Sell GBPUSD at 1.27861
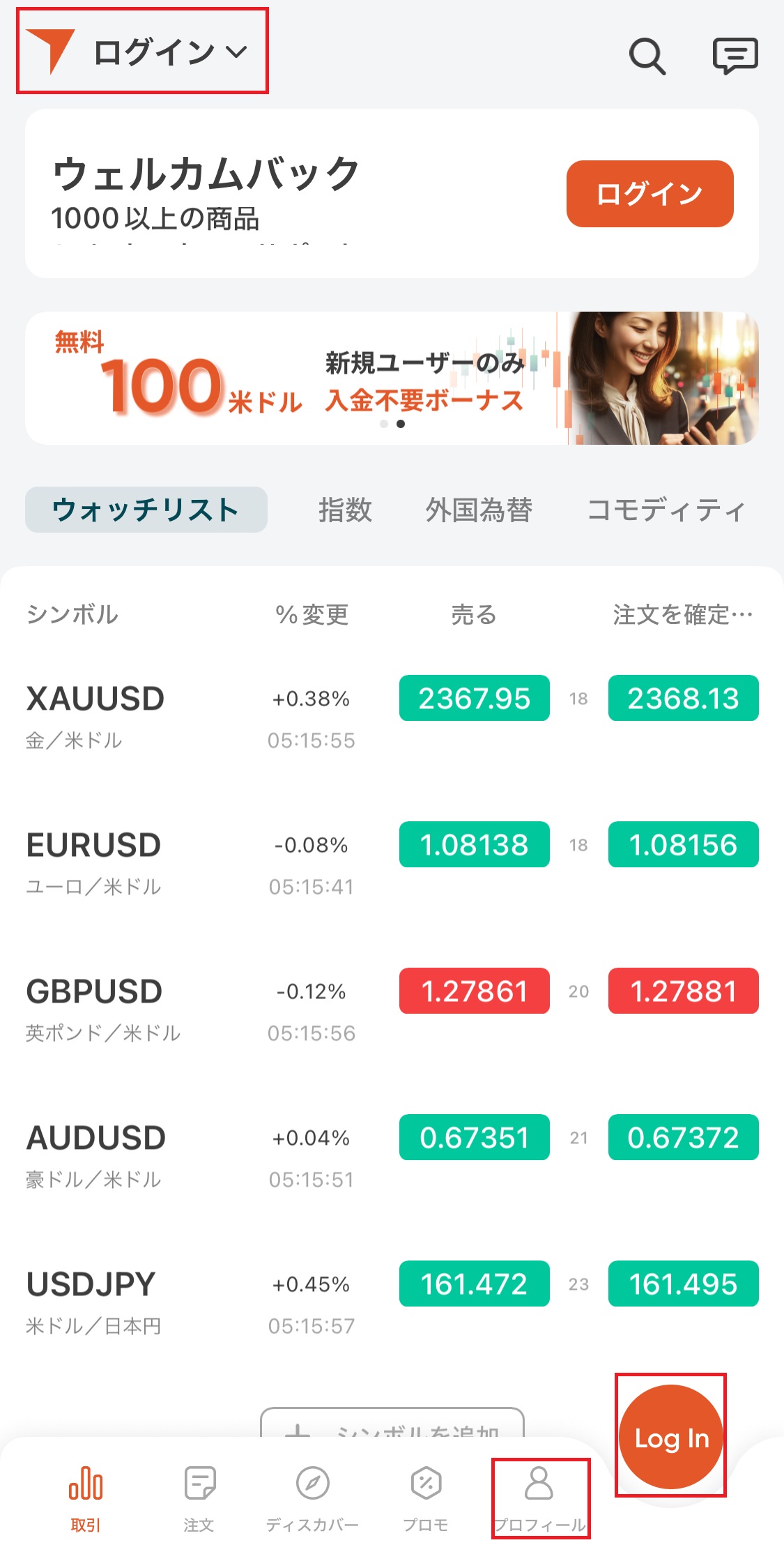The height and width of the screenshot is (1561, 784). (x=474, y=991)
